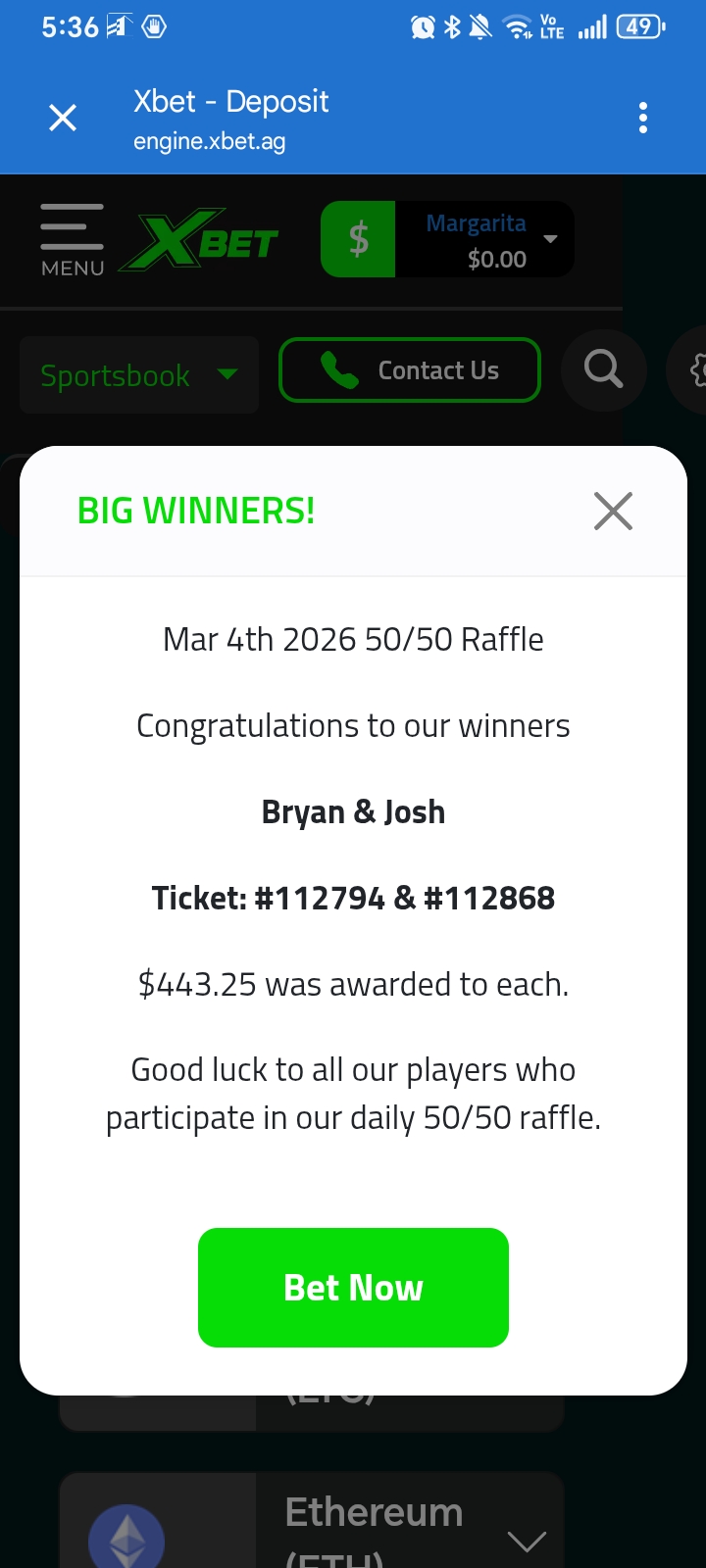Open the Sportsbook dropdown

coord(139,375)
